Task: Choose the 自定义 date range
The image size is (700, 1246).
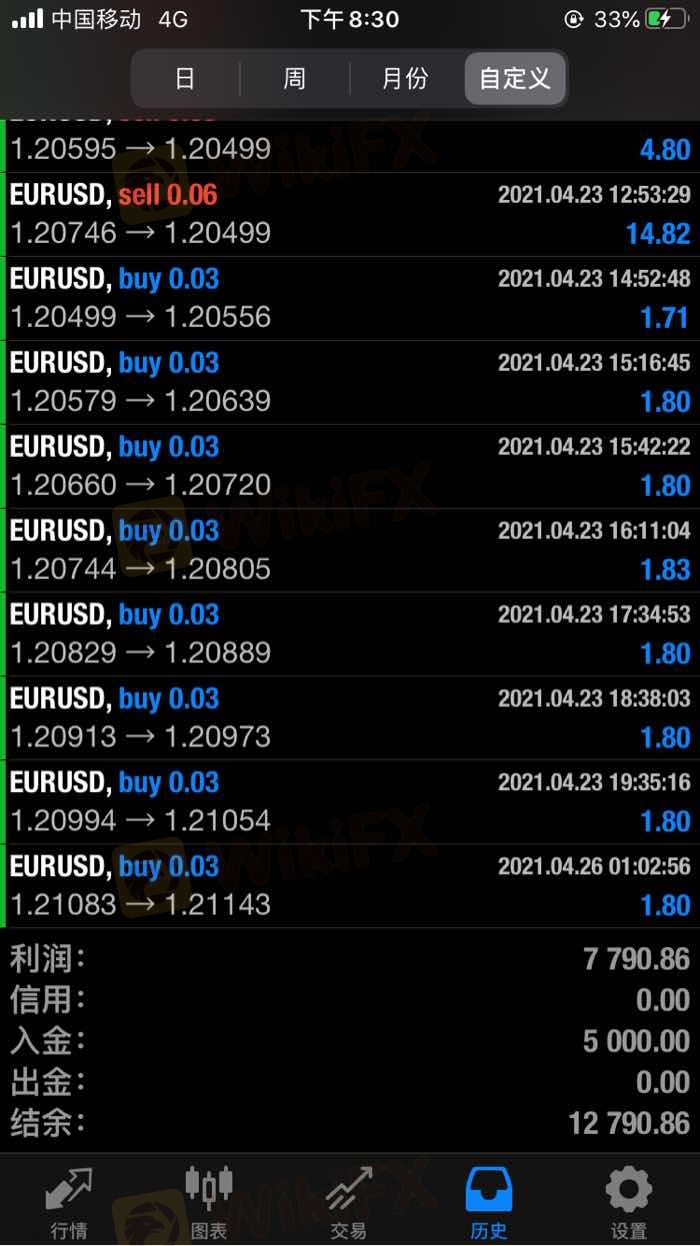Action: tap(515, 79)
